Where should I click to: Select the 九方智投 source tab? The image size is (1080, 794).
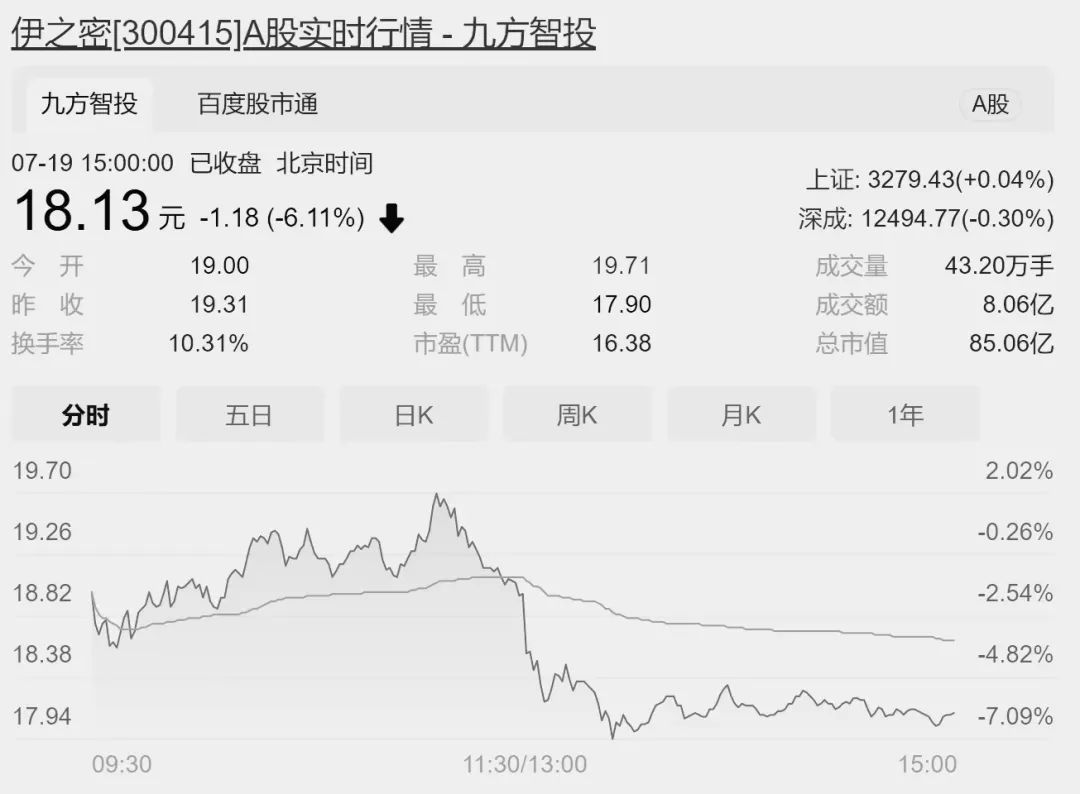[x=88, y=104]
